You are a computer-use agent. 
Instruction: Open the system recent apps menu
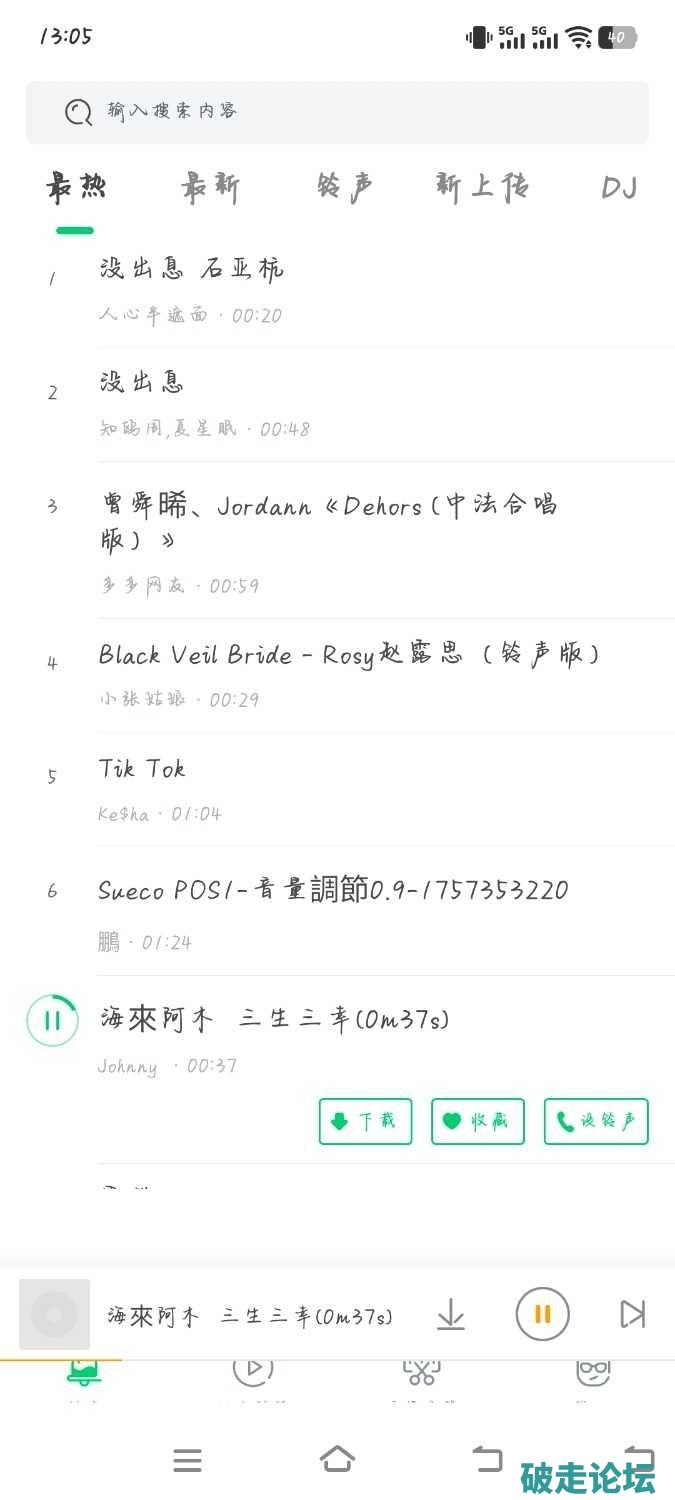click(187, 1460)
